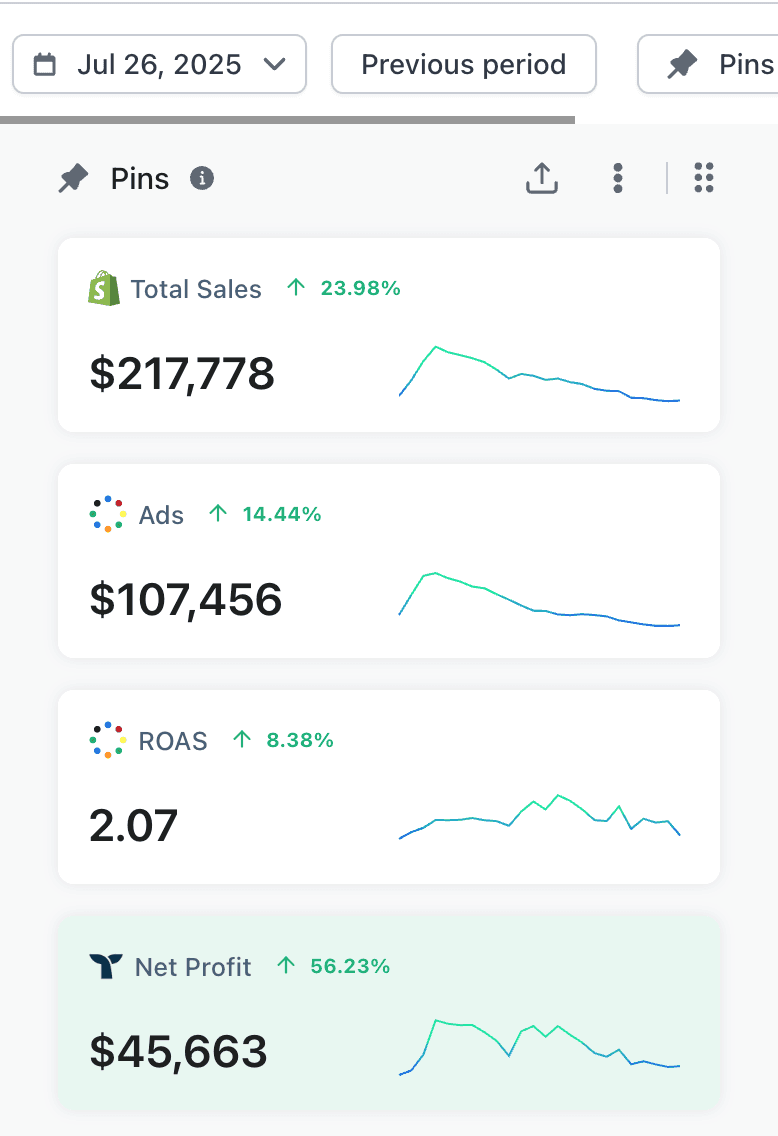Select the Previous period comparison button
The width and height of the screenshot is (778, 1136).
tap(463, 65)
